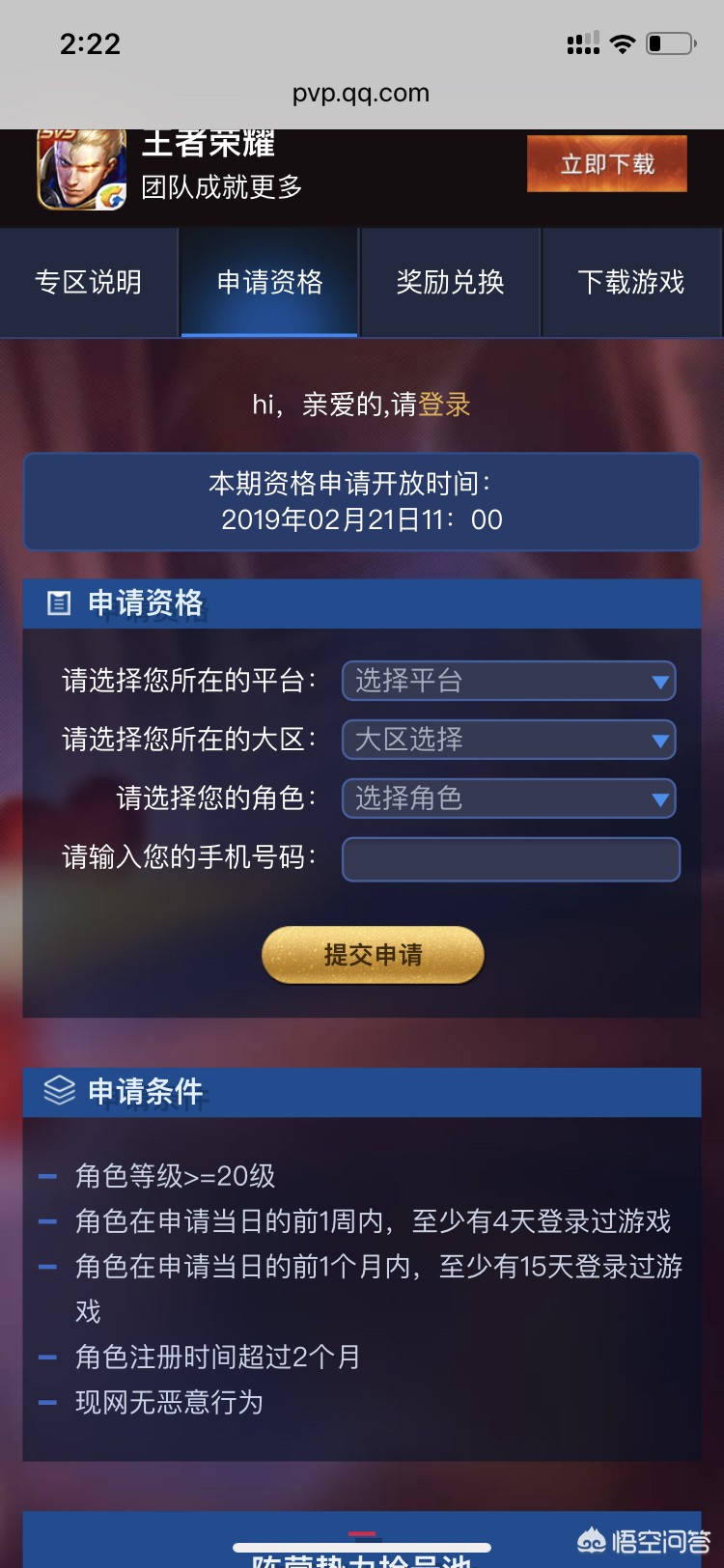Open the 大区选择 server dropdown
Image resolution: width=724 pixels, height=1568 pixels.
point(509,740)
